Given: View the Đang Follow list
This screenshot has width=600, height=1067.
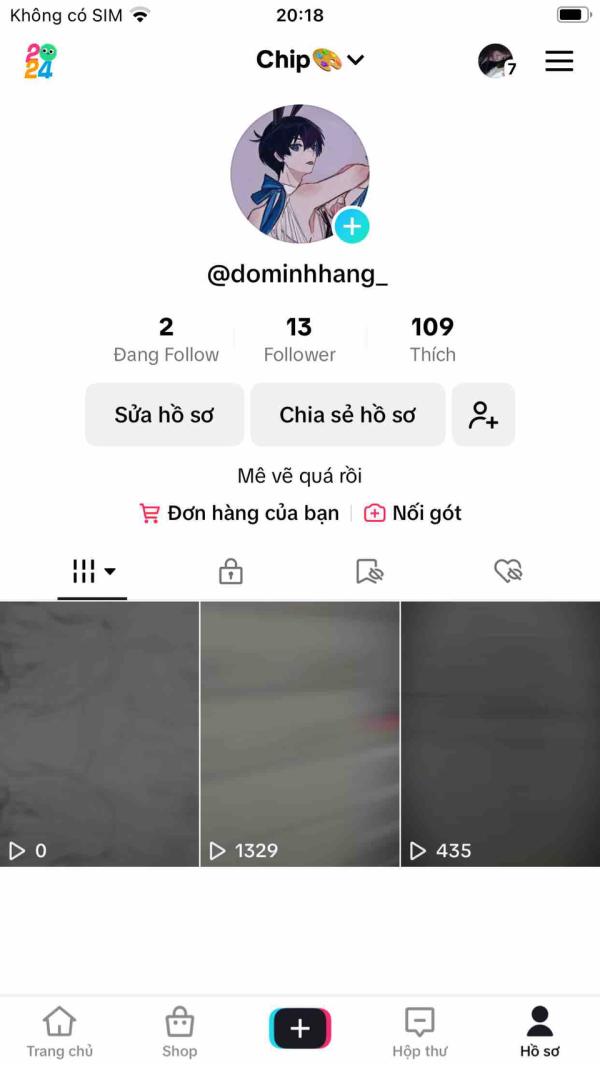Looking at the screenshot, I should click(x=166, y=340).
